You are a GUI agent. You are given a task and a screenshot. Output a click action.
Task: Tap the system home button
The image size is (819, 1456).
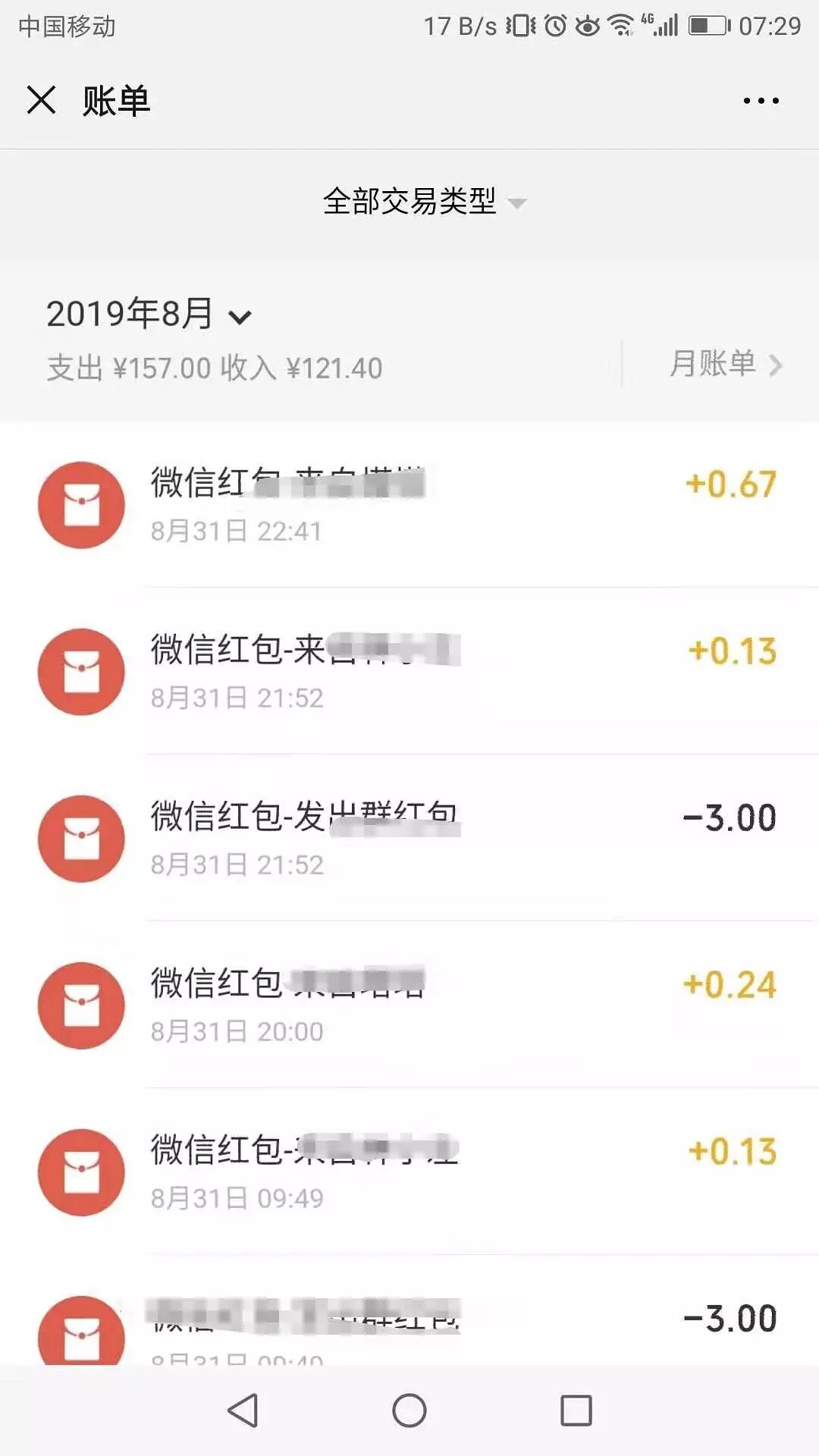tap(409, 1410)
